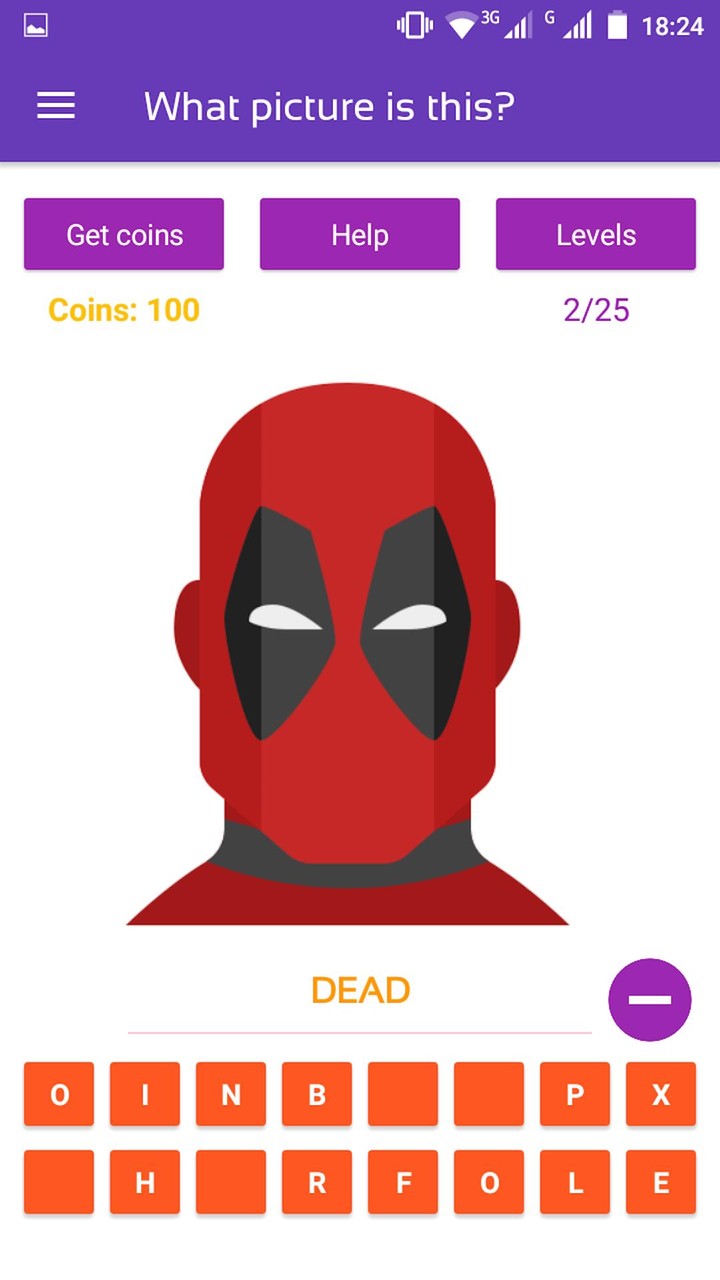The image size is (720, 1280).
Task: Tap the 2/25 level progress indicator
Action: pyautogui.click(x=595, y=310)
